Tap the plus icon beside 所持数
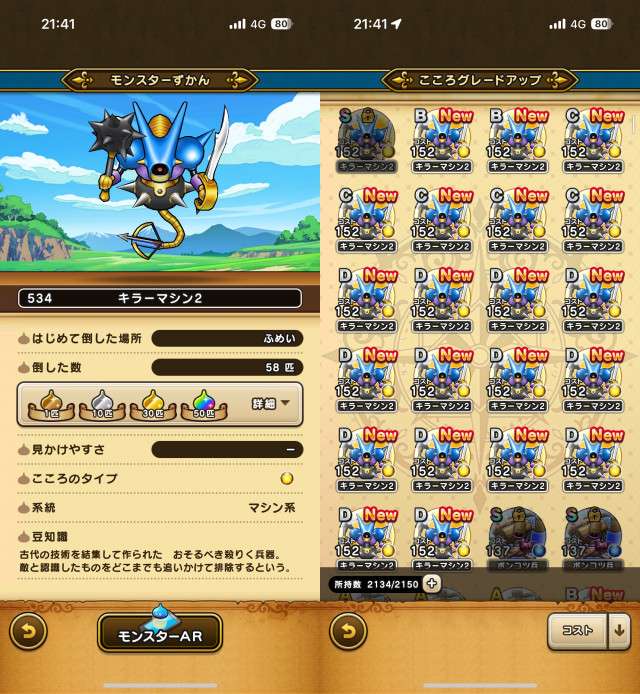 click(432, 583)
